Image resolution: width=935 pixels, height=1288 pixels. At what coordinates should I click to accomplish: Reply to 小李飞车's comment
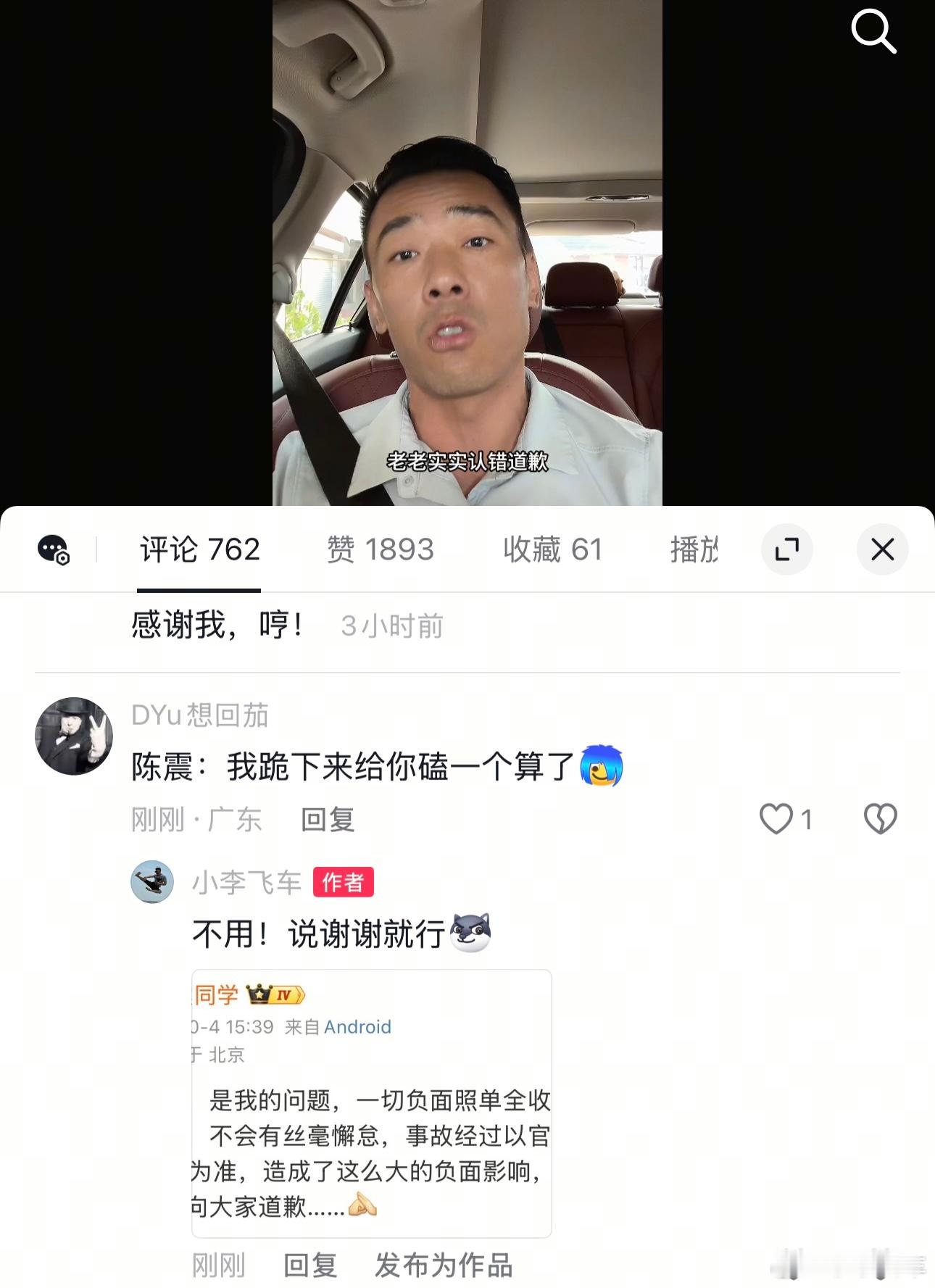click(x=310, y=1266)
